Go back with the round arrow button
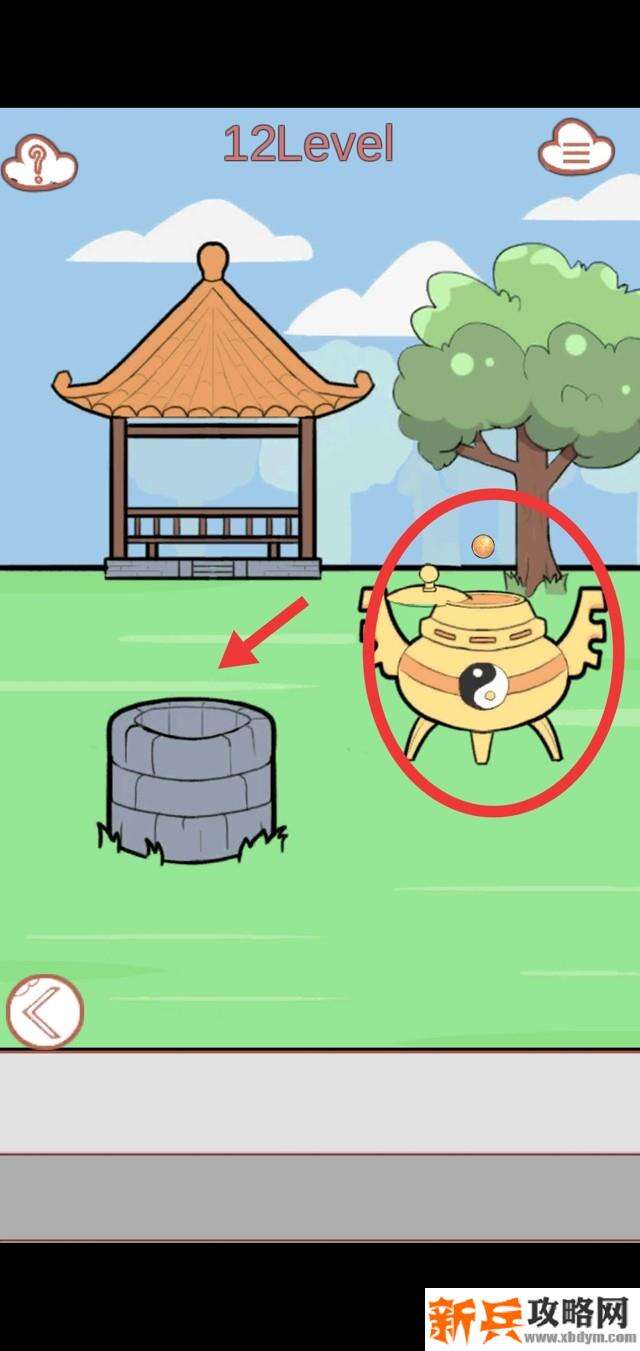The height and width of the screenshot is (1351, 640). pos(44,1011)
